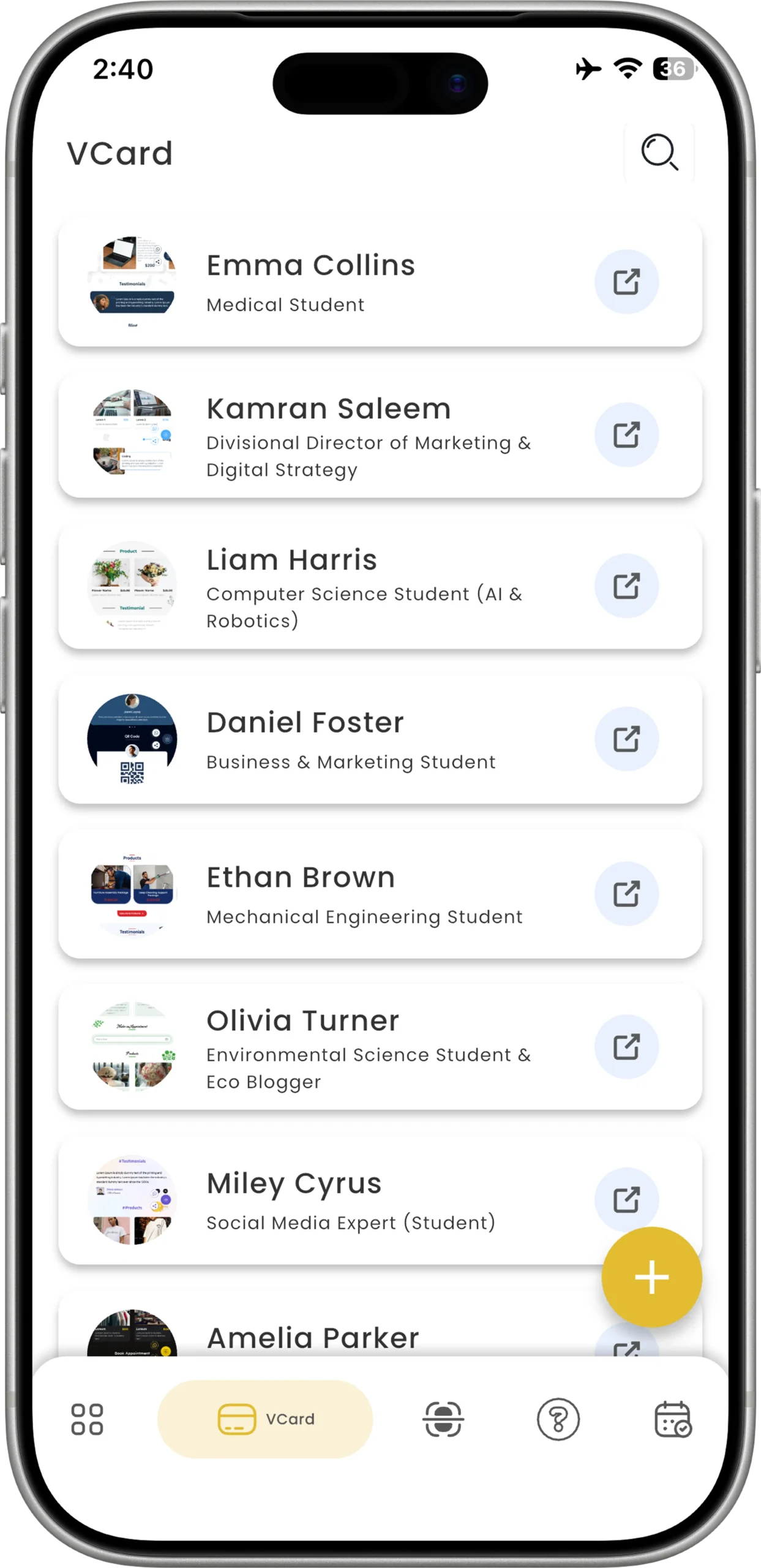Open the scanner tab
Viewport: 761px width, 1568px height.
pos(443,1419)
